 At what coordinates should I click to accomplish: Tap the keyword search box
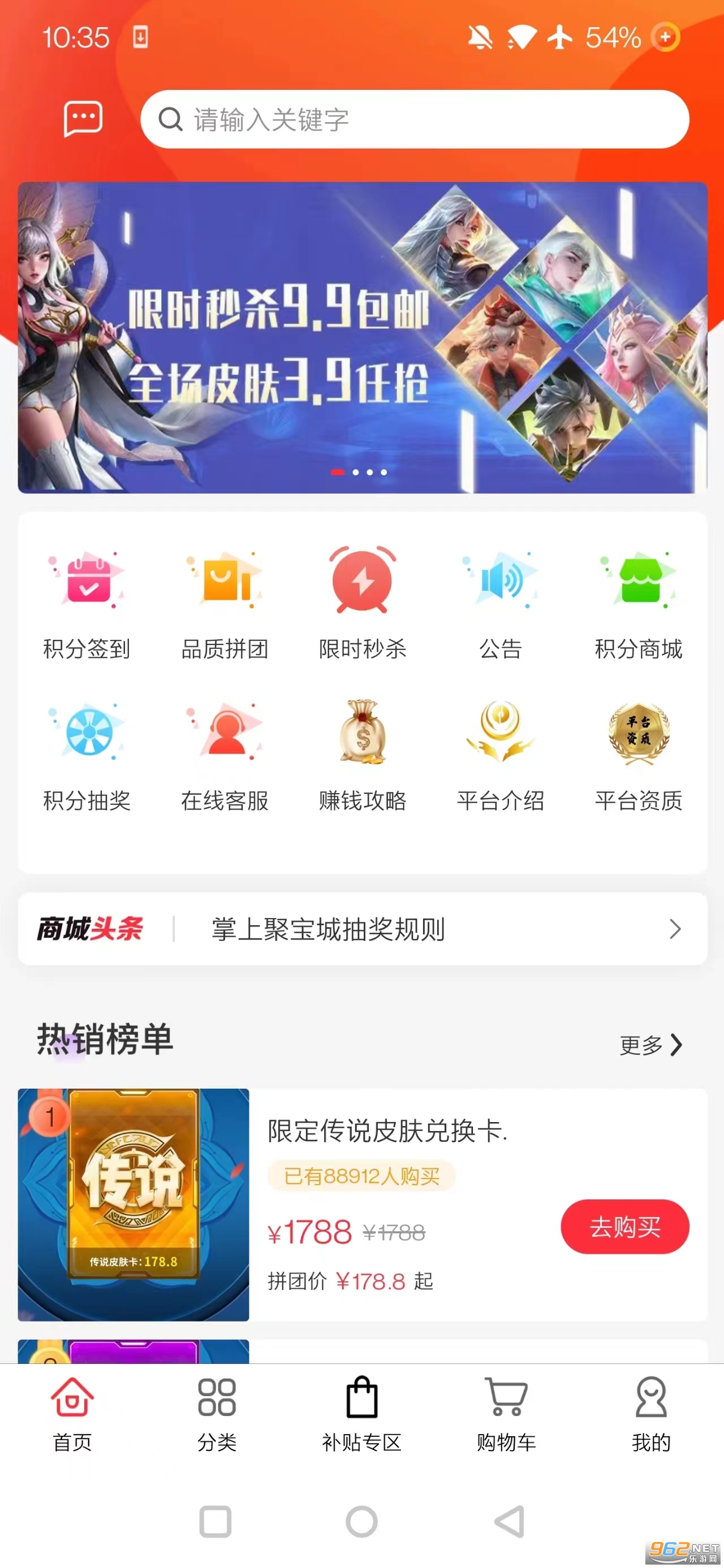[414, 119]
